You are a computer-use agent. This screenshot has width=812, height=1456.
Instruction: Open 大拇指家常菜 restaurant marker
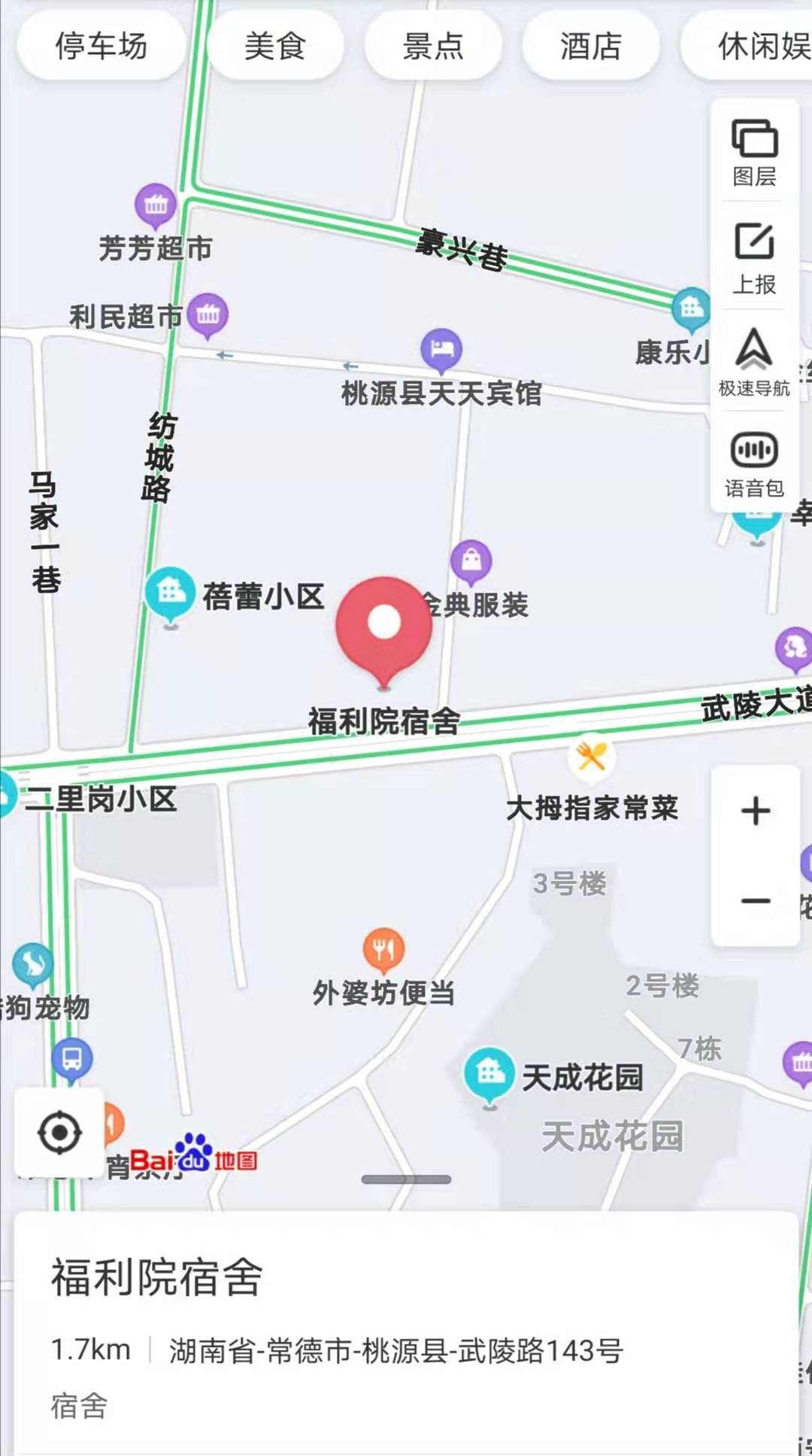[x=592, y=756]
